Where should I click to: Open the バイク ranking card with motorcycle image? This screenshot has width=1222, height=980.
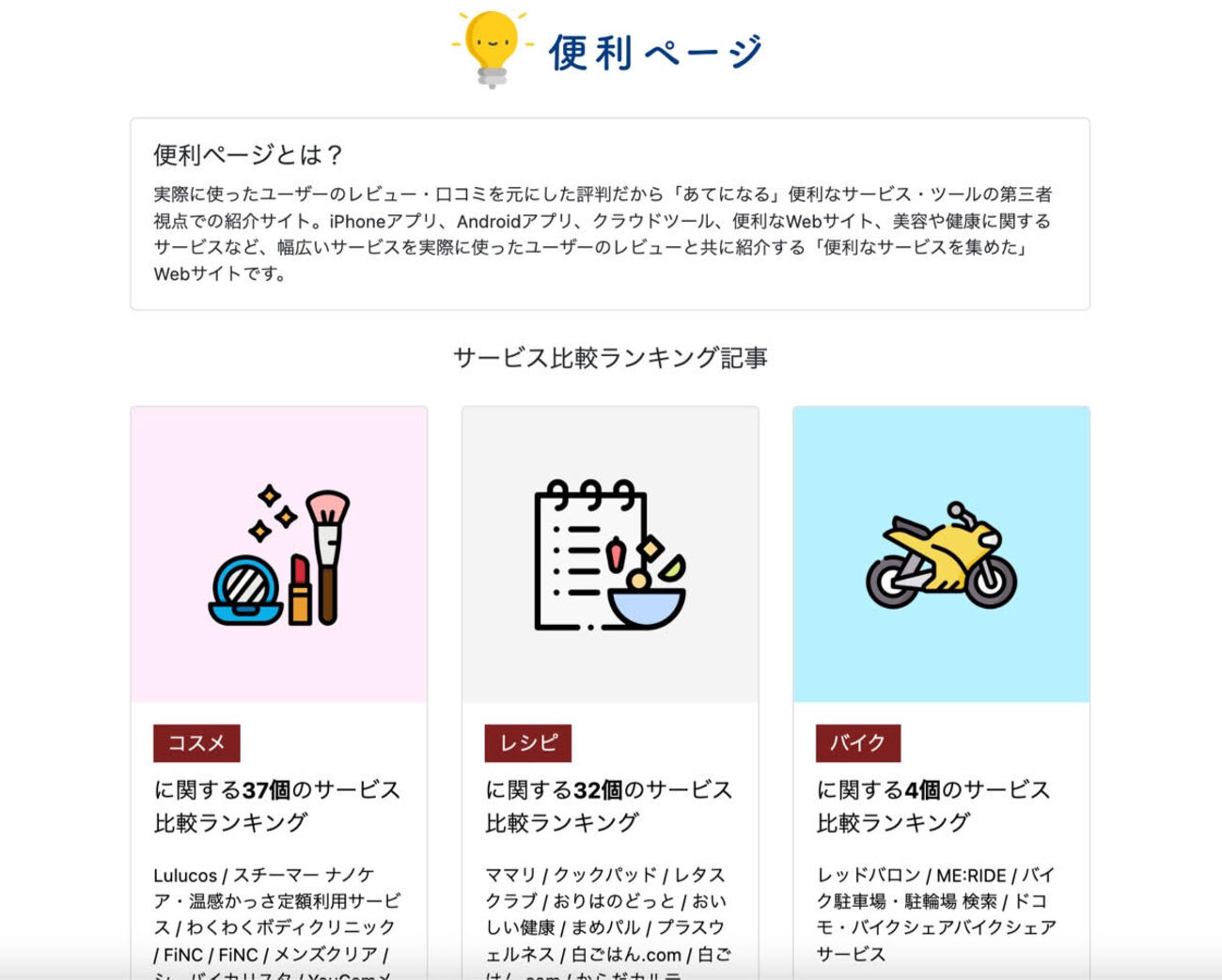coord(941,554)
